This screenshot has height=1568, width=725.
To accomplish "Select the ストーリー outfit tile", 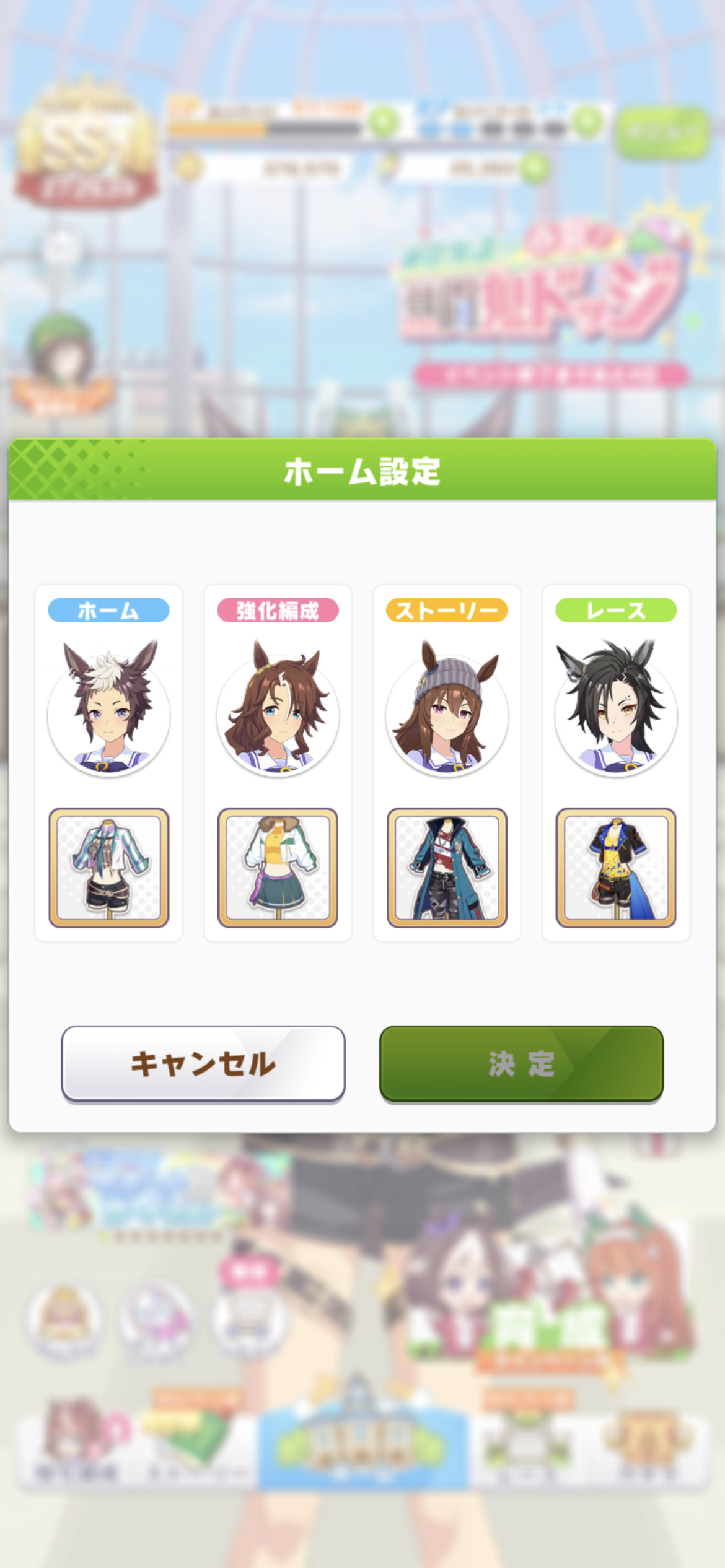I will tap(447, 867).
